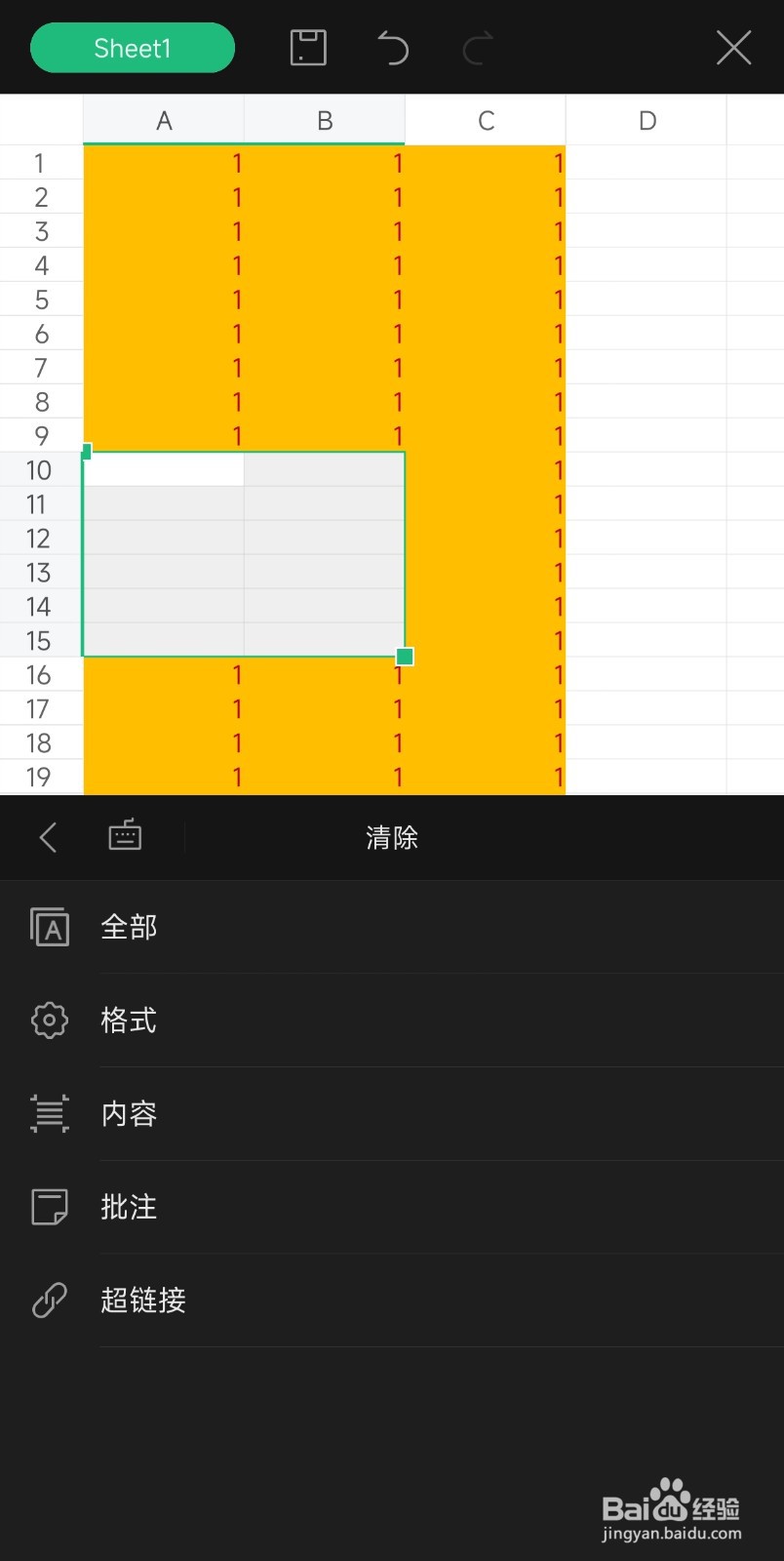The height and width of the screenshot is (1561, 784).
Task: Click the redo arrow icon
Action: (477, 47)
